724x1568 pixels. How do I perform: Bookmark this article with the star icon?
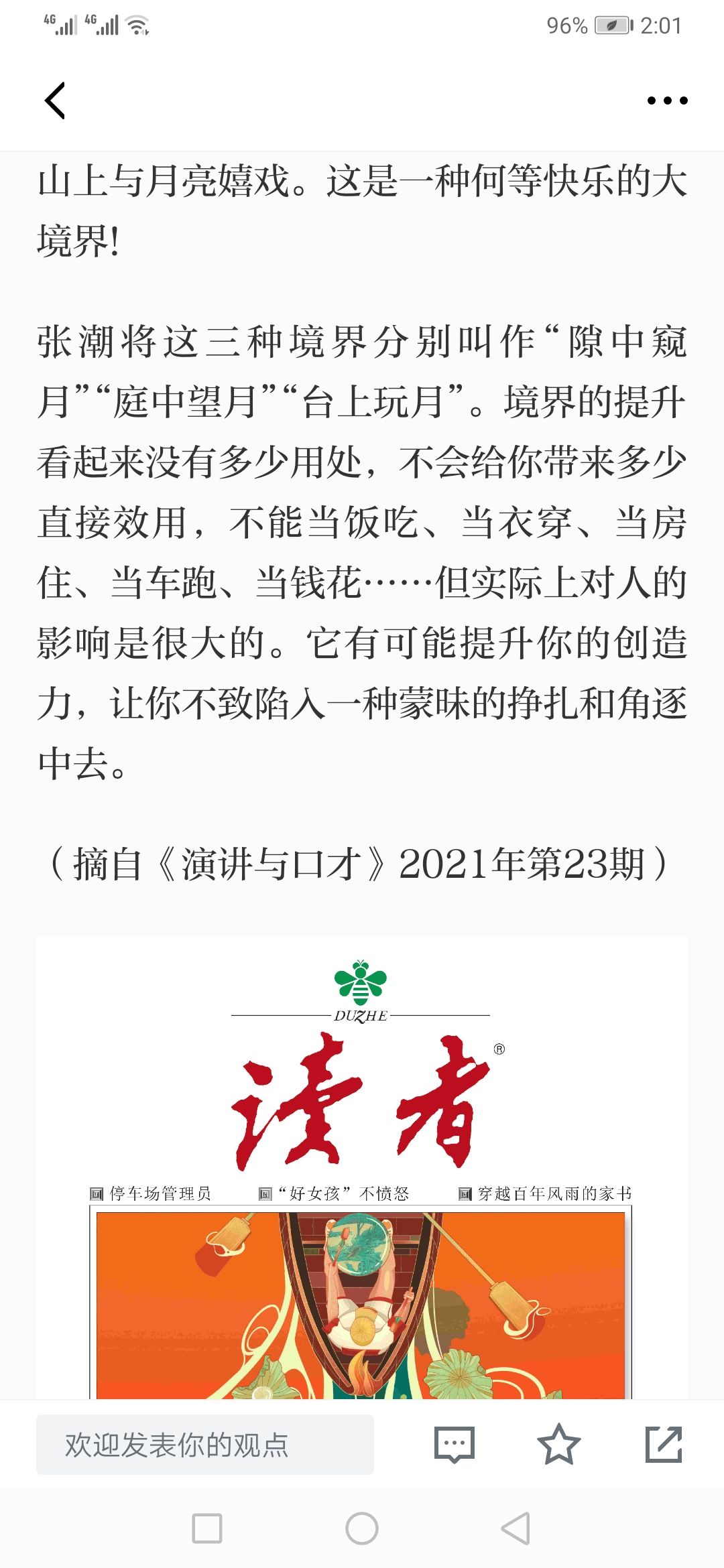point(558,1445)
